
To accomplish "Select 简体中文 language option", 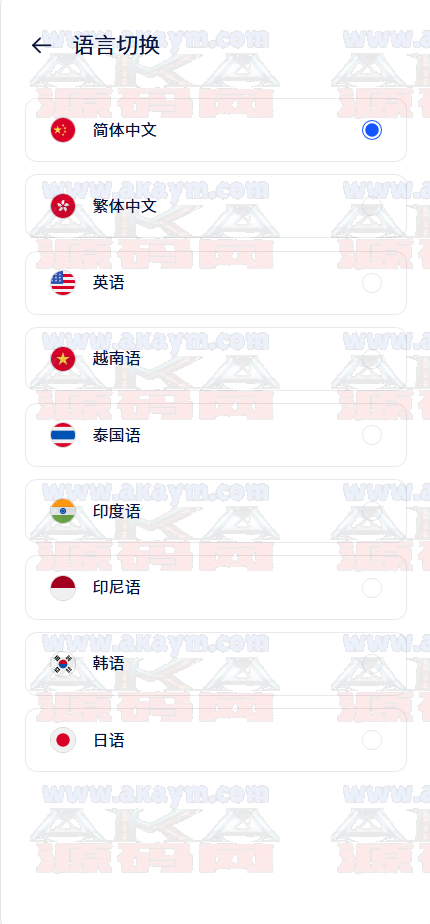I will tap(216, 130).
